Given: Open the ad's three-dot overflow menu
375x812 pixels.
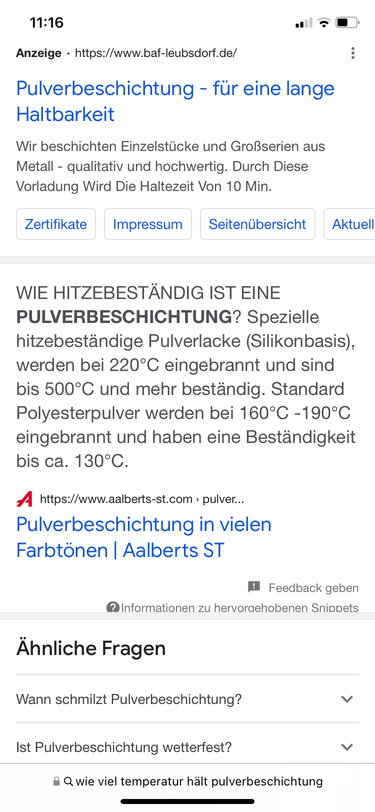Looking at the screenshot, I should tap(353, 53).
